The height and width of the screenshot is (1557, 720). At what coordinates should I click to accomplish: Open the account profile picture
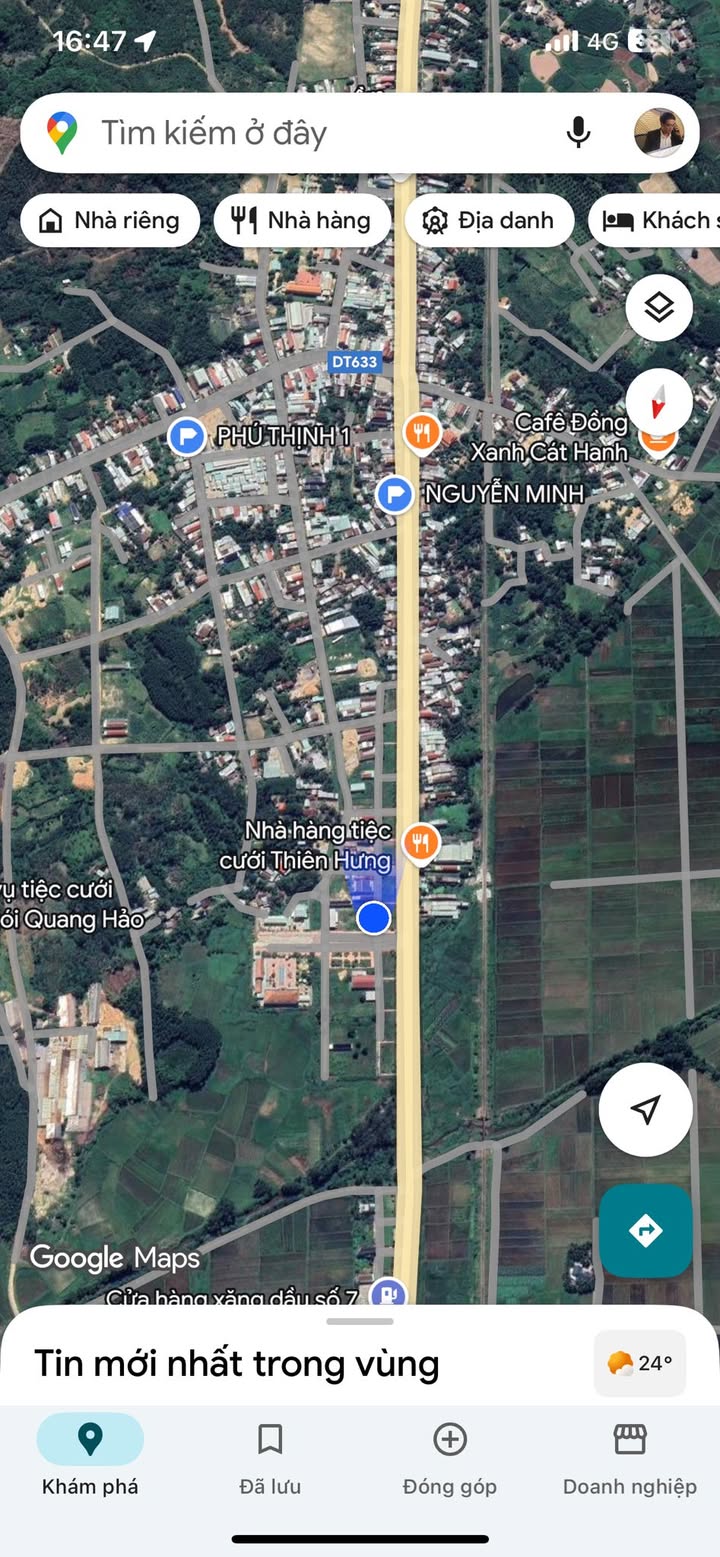(x=659, y=133)
